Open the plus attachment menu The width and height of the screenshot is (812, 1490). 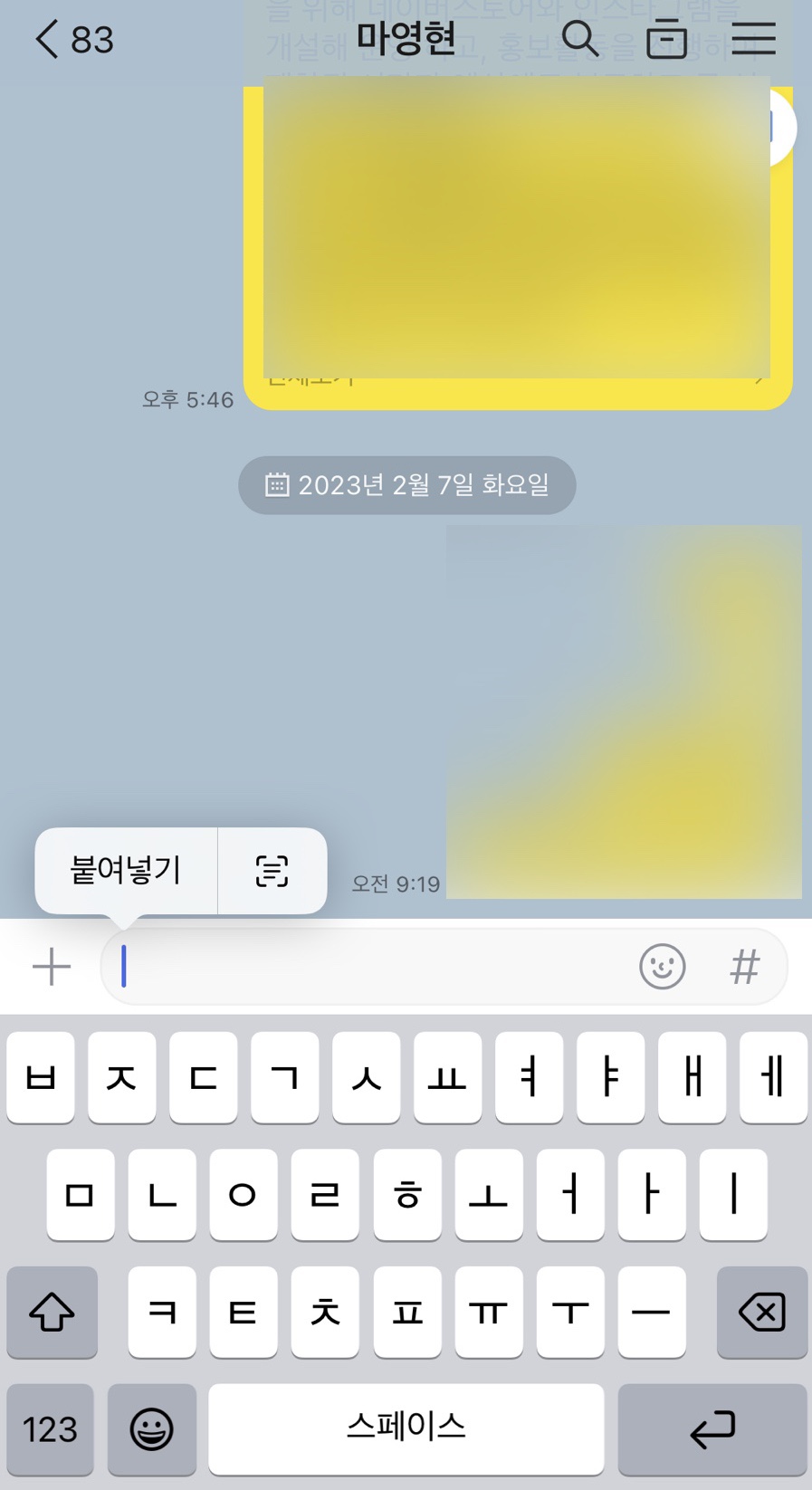click(52, 967)
